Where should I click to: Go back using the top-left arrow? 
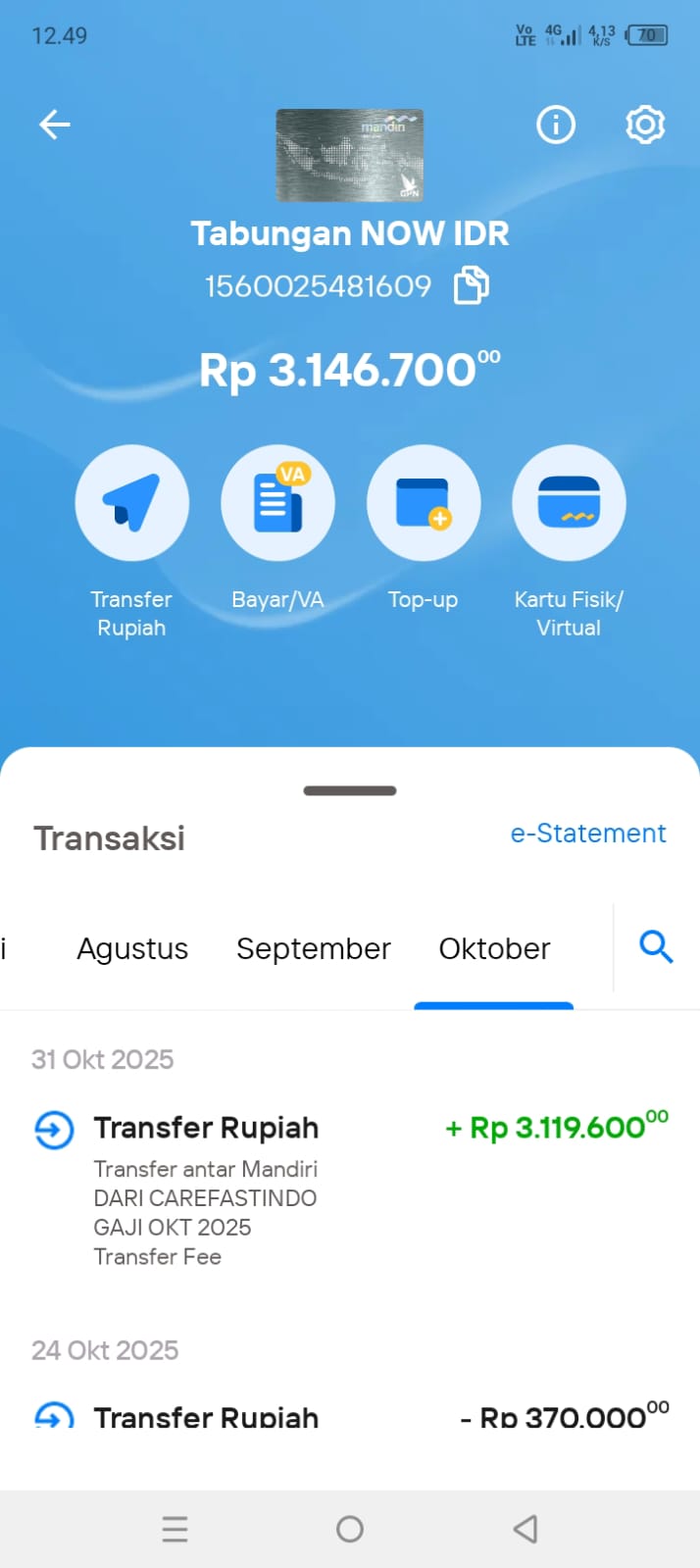55,125
